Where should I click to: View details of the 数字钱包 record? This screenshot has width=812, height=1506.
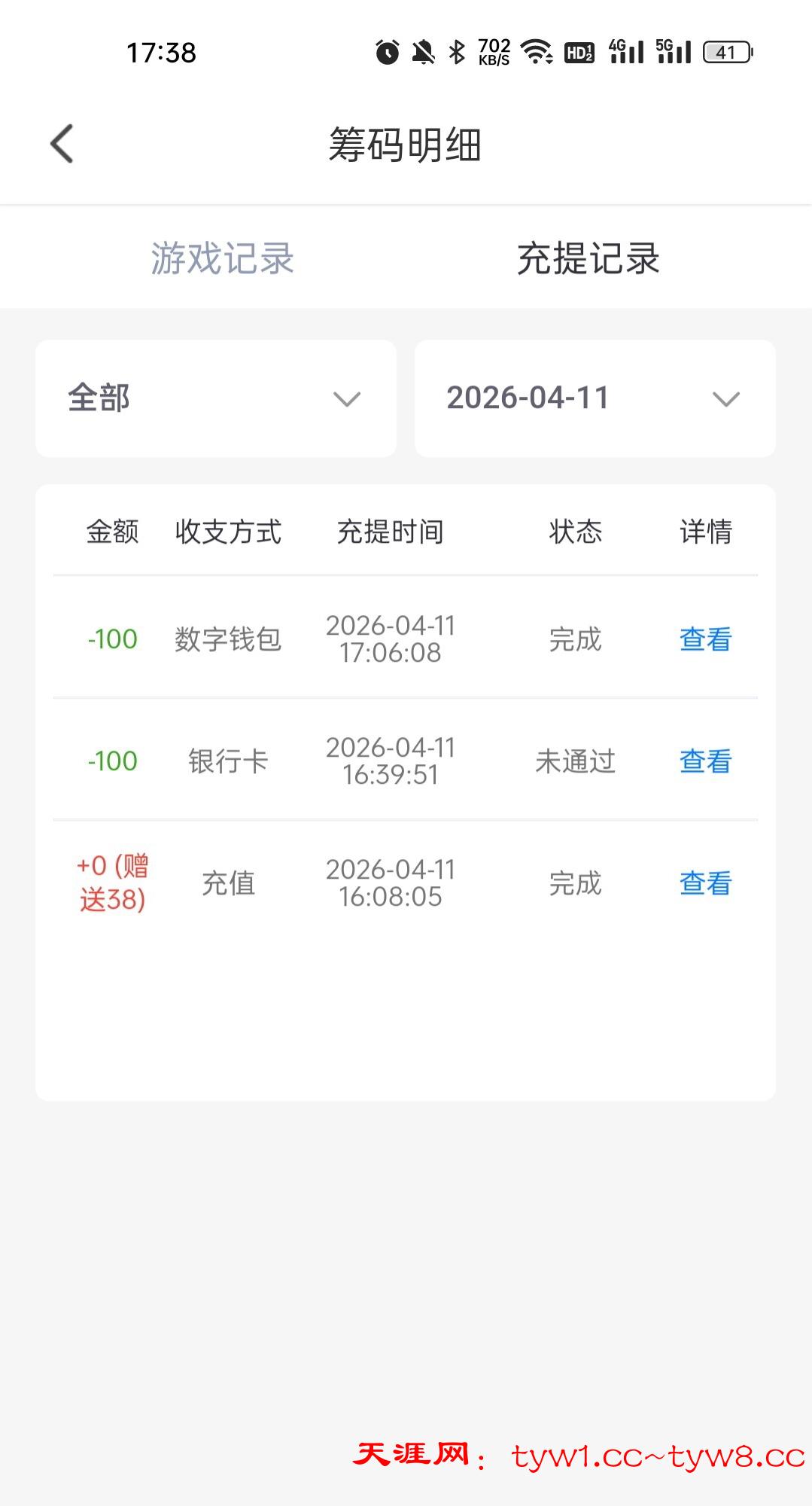tap(705, 639)
